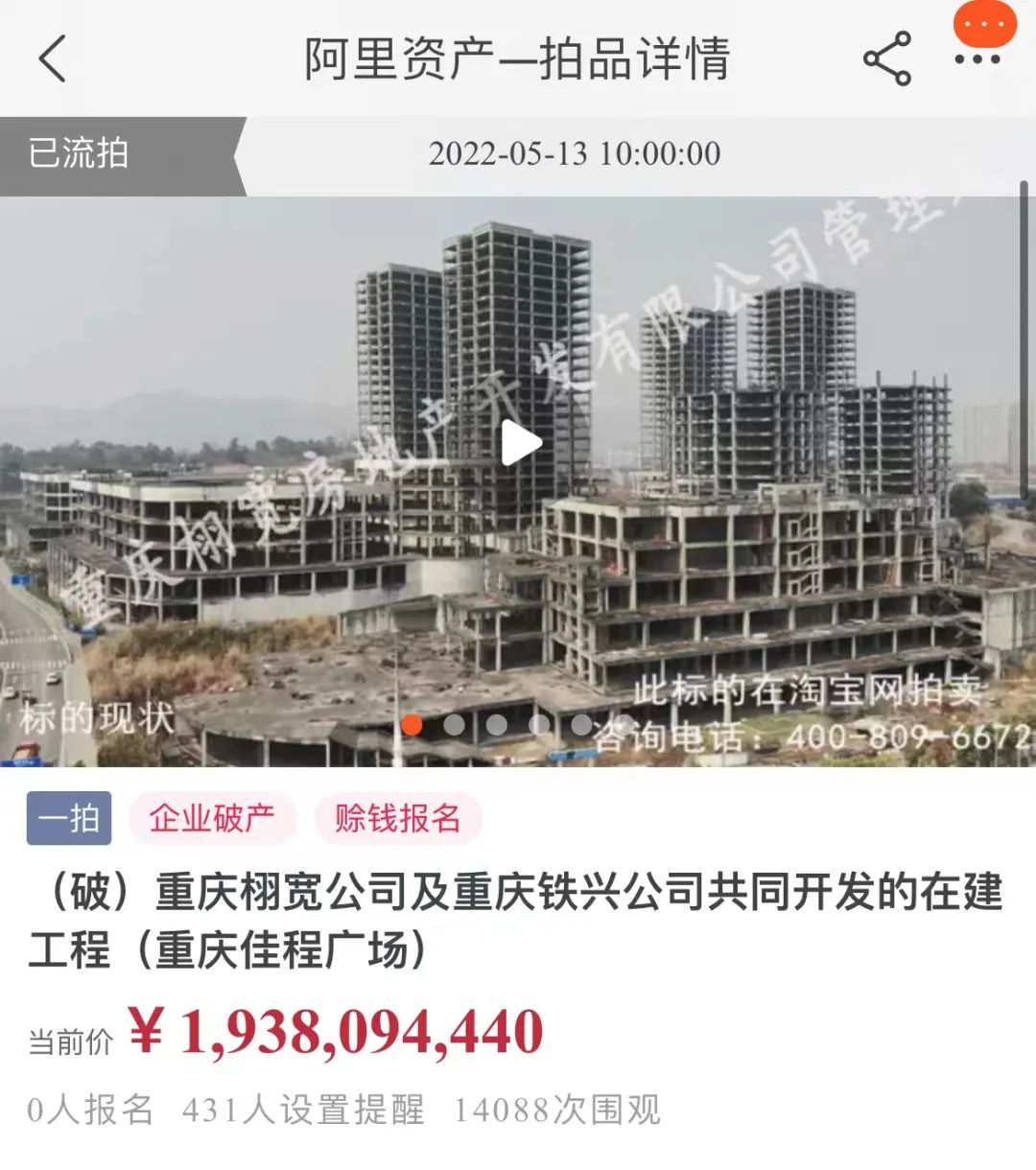Open the 阿里资产—拍品详情 title bar
The height and width of the screenshot is (1170, 1036).
[x=518, y=58]
